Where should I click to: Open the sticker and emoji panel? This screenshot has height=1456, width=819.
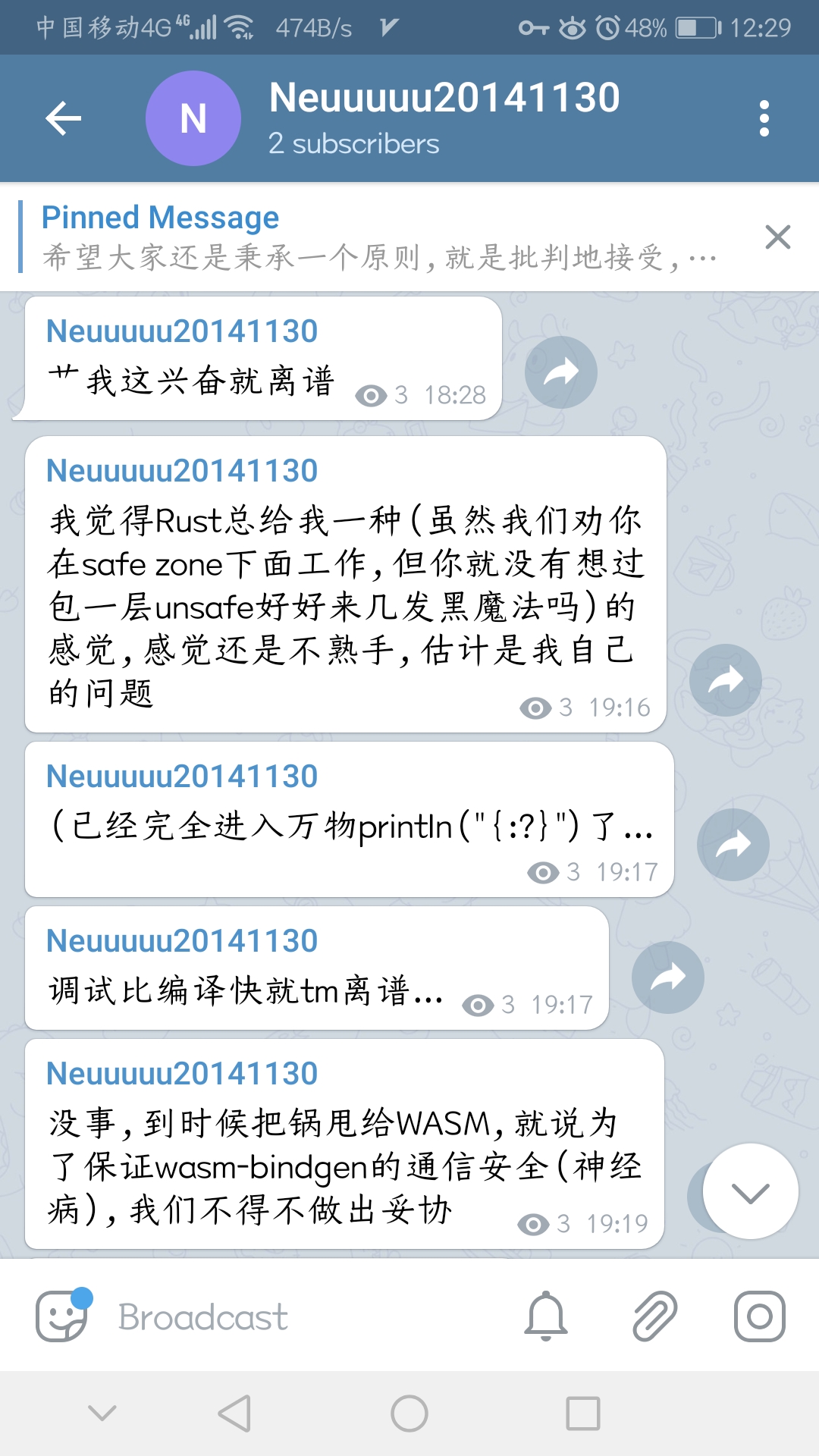(62, 1316)
